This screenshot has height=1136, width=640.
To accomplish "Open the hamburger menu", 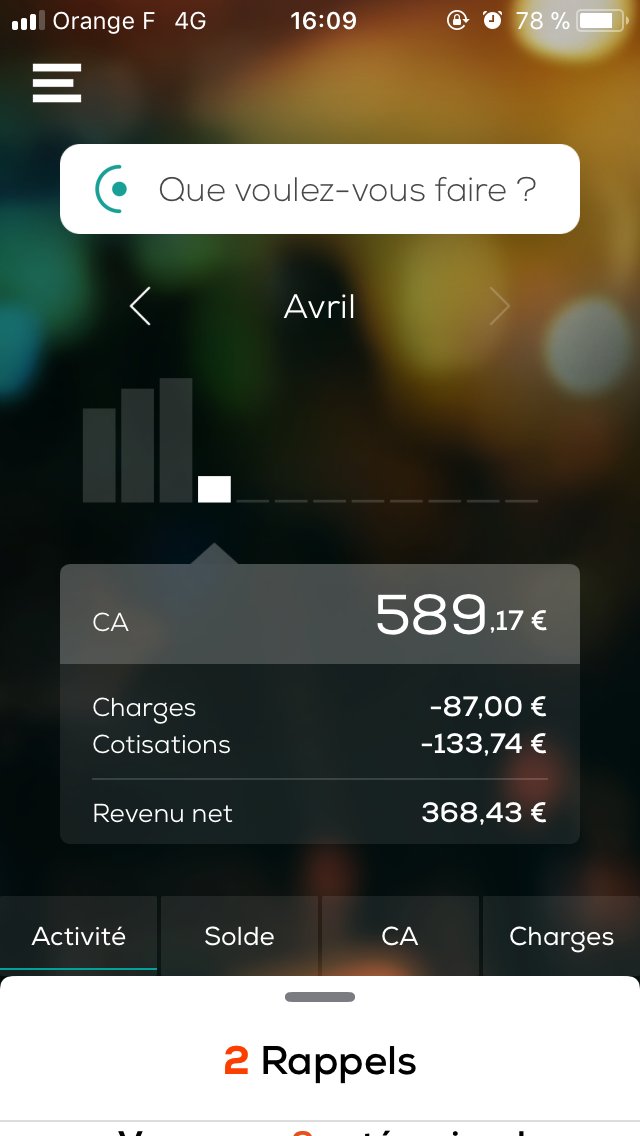I will [x=57, y=83].
